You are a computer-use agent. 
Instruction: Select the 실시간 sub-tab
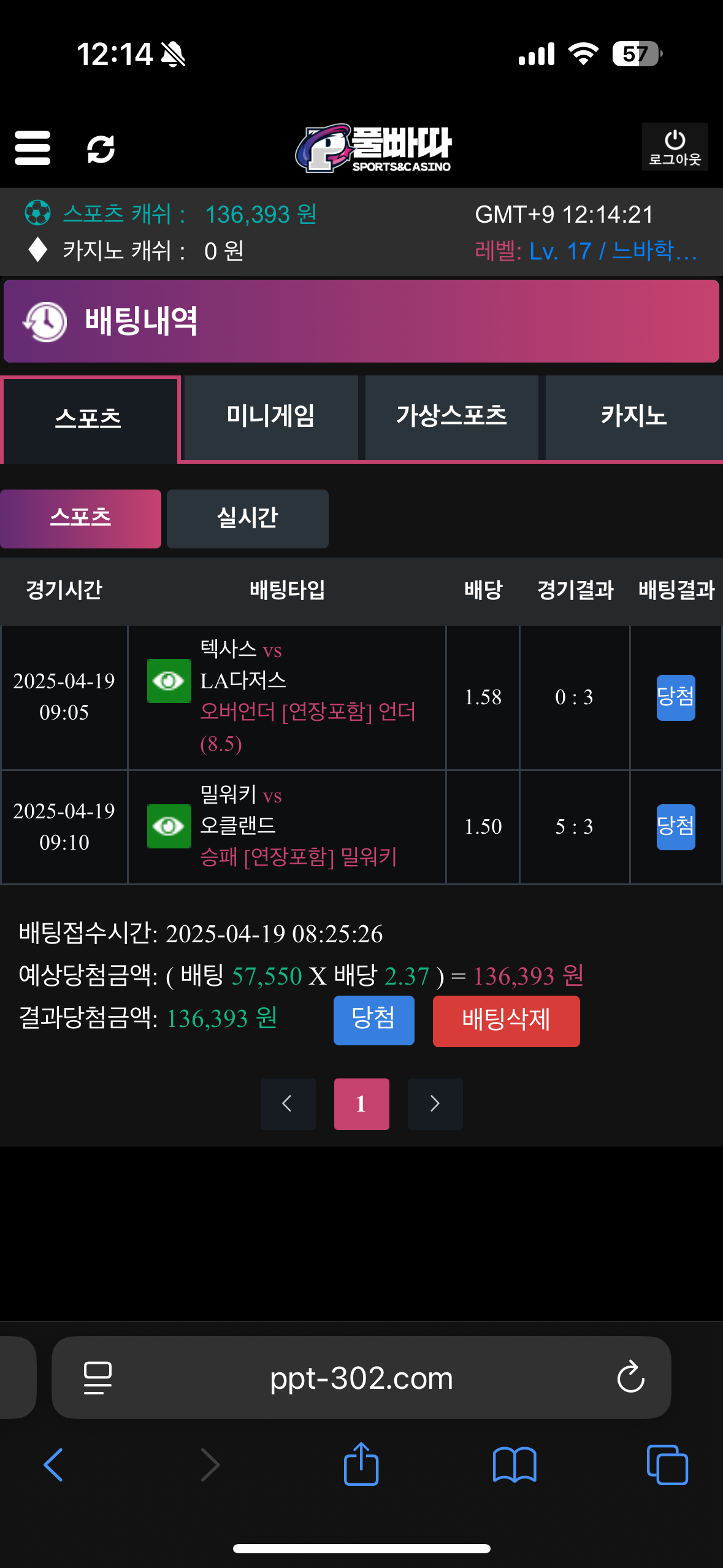click(x=247, y=518)
